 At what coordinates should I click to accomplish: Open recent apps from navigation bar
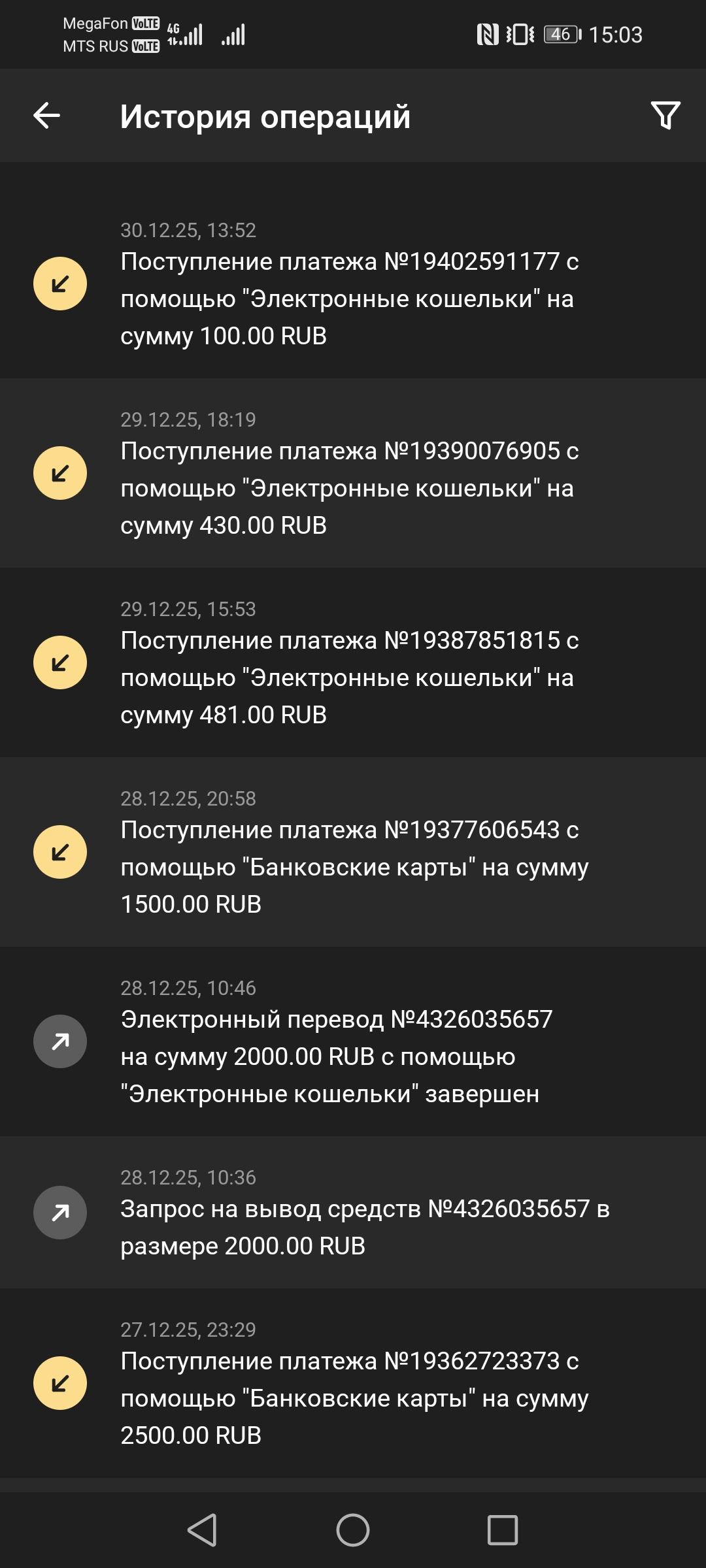(x=502, y=1530)
